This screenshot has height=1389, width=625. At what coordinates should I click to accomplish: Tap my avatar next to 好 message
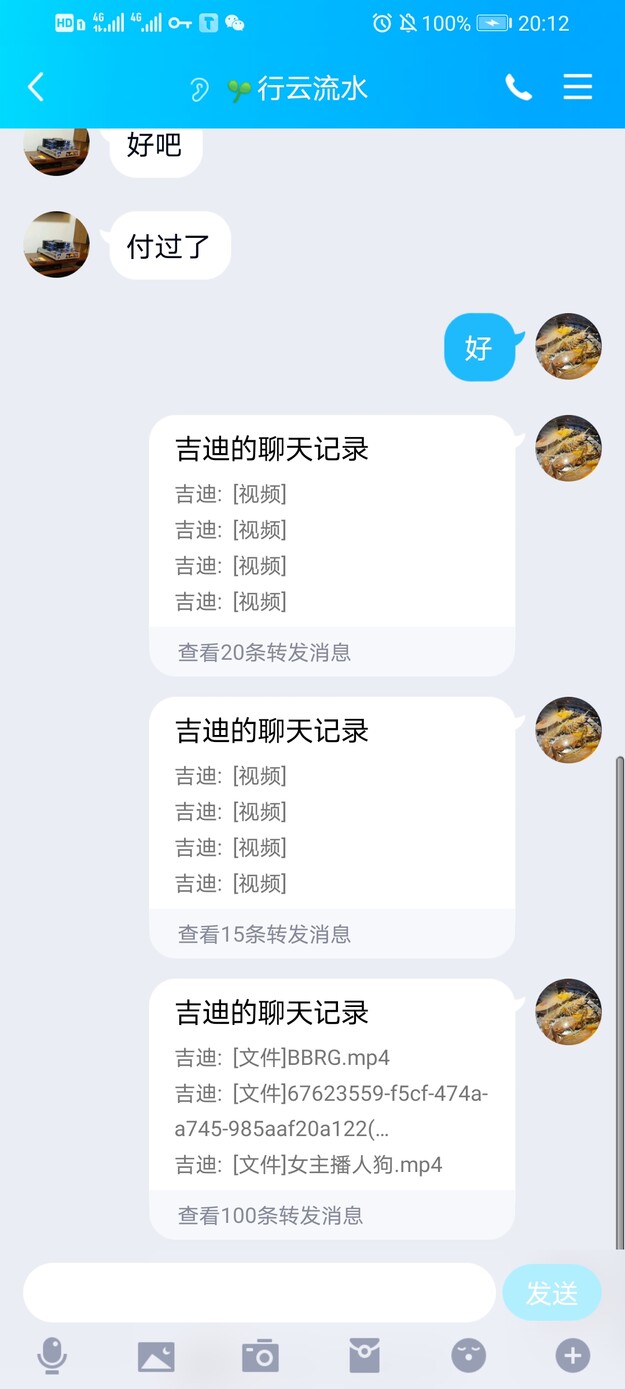[568, 346]
